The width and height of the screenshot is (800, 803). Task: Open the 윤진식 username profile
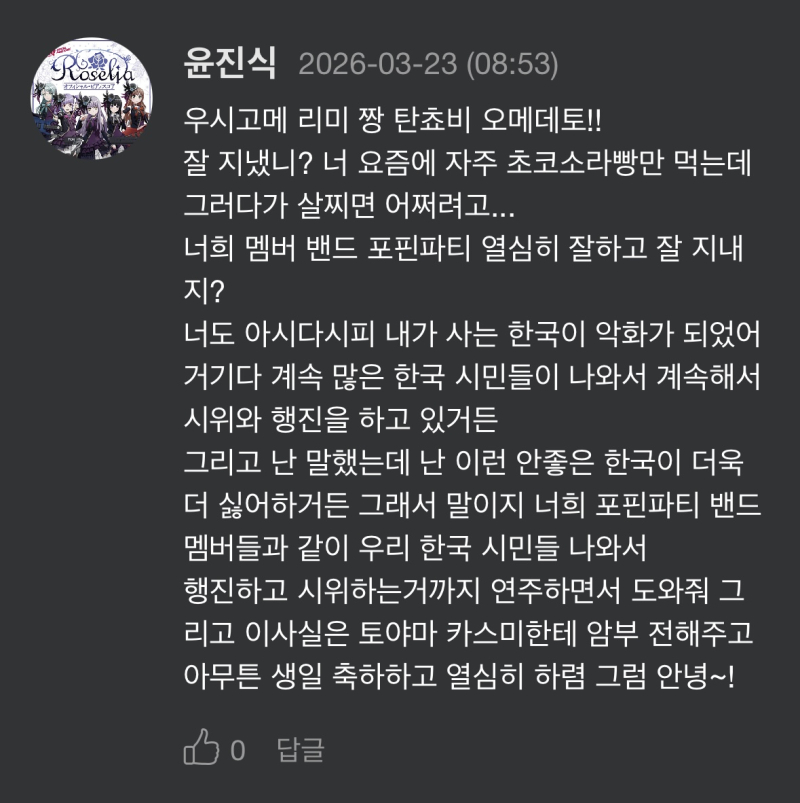coord(230,65)
